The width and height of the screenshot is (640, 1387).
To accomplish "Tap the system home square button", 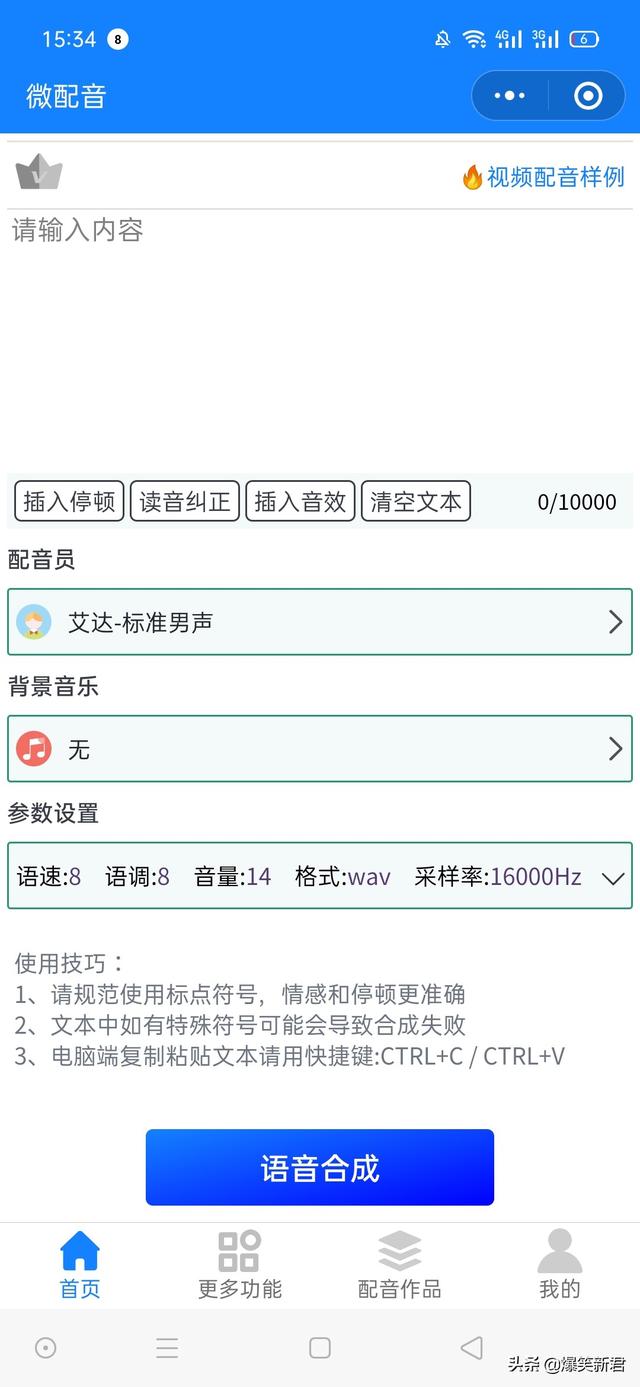I will (320, 1348).
